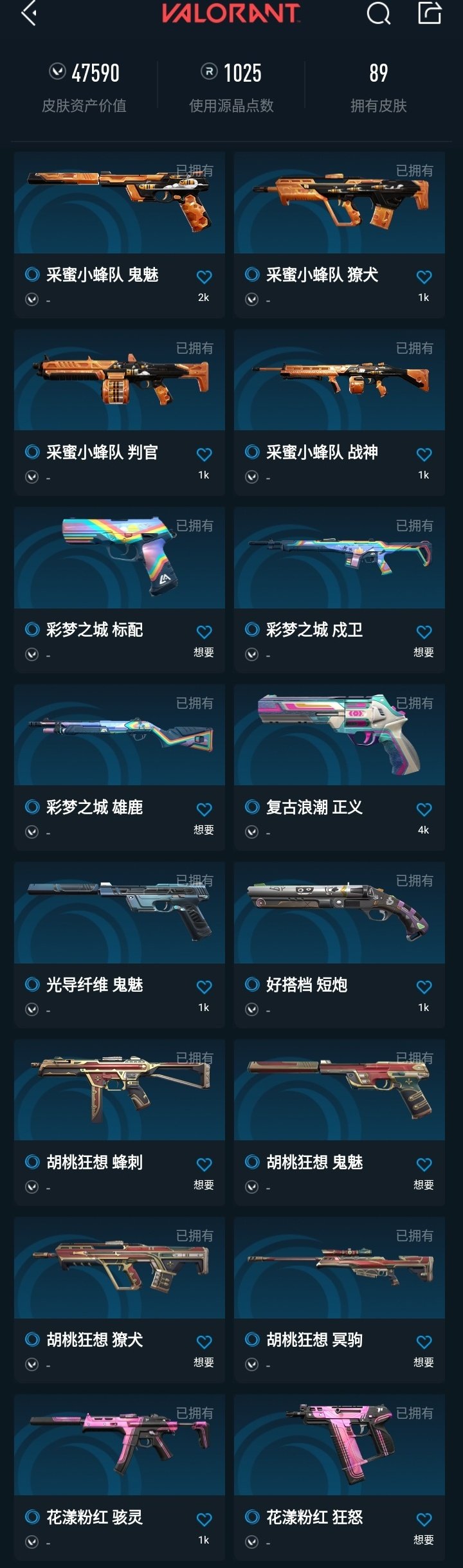463x1568 pixels.
Task: Open 采蜜小蜂队 鬼魅 skin card
Action: coord(120,203)
